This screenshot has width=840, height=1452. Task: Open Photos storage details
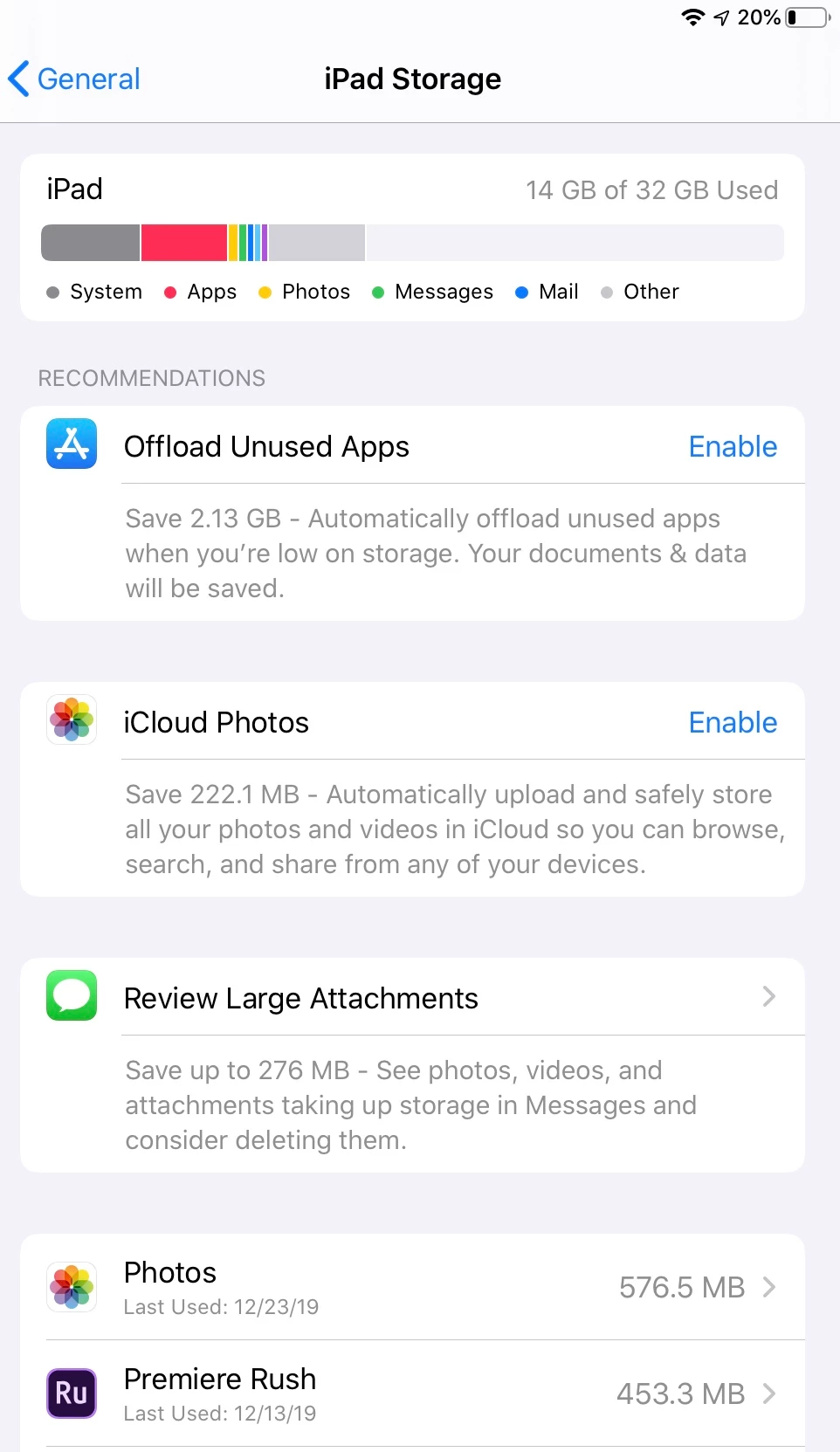pos(412,1287)
